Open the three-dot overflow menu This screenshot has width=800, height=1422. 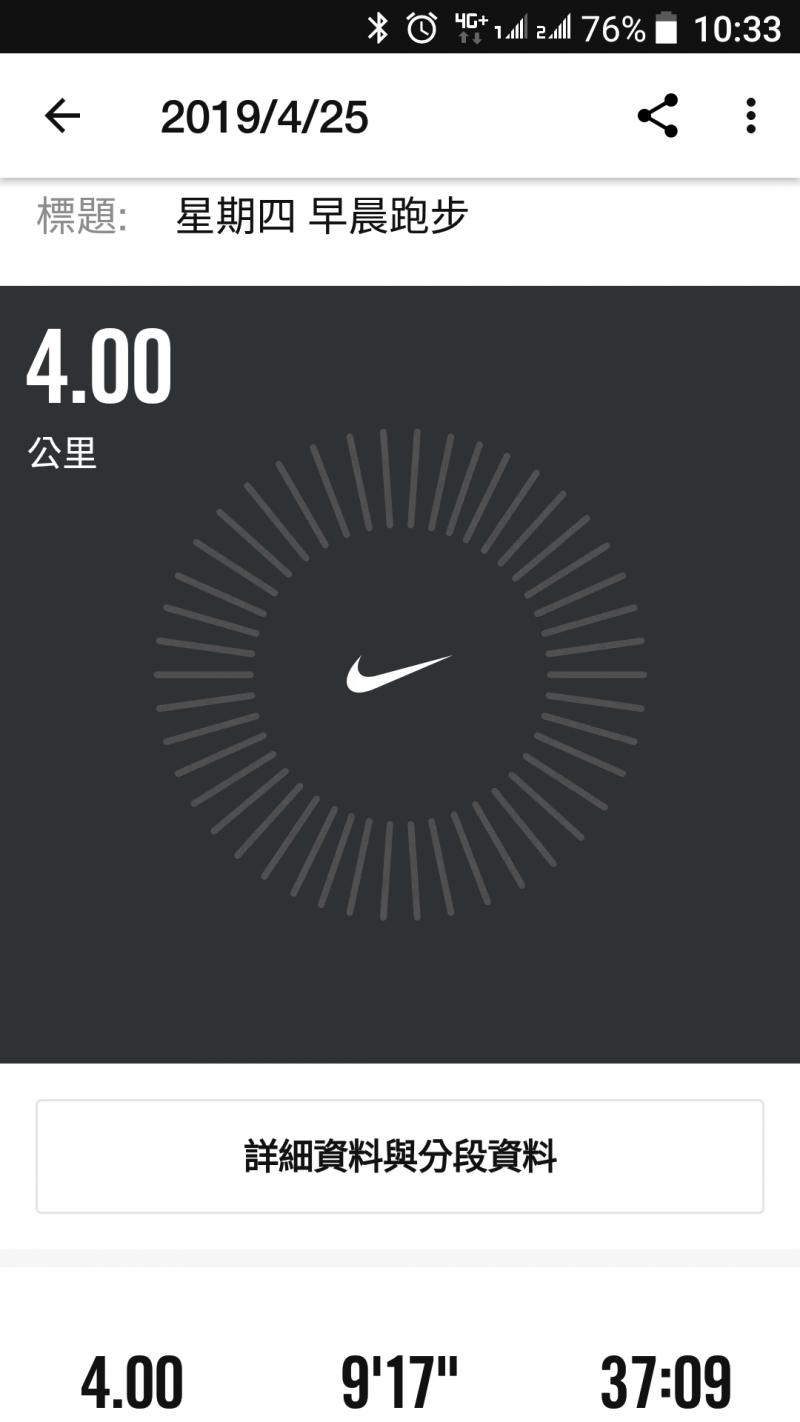coord(750,116)
